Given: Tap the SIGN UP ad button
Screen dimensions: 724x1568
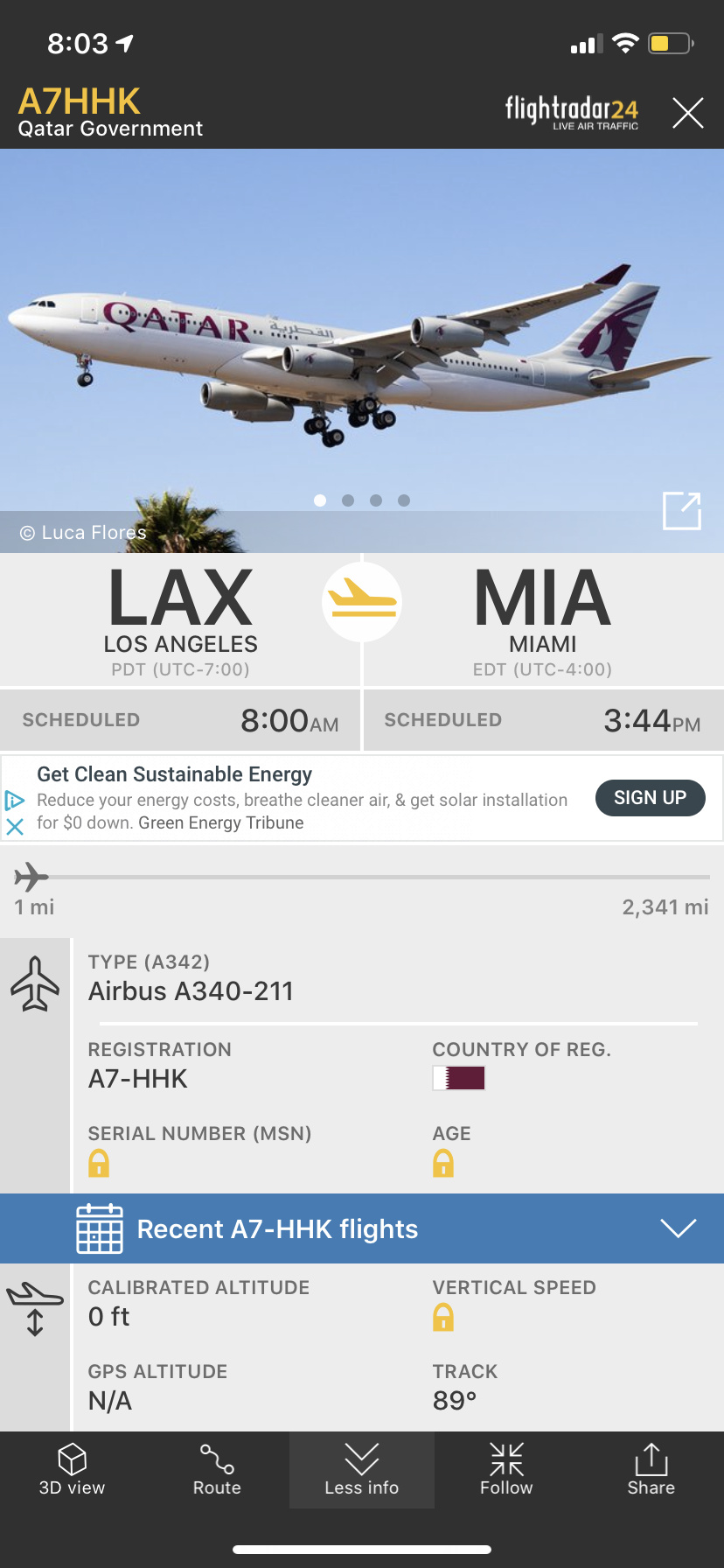Looking at the screenshot, I should tap(650, 798).
